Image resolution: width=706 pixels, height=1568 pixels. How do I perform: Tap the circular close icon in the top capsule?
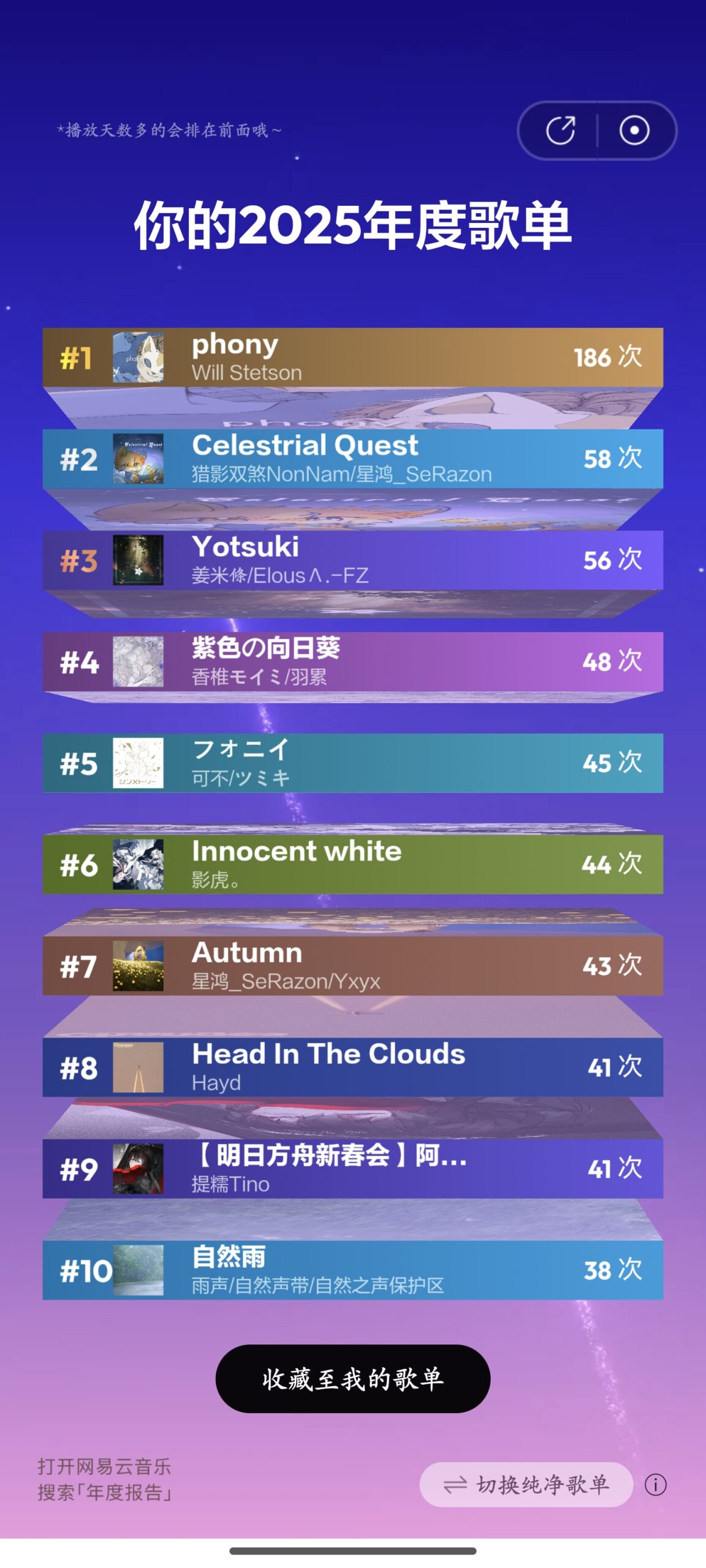(634, 130)
